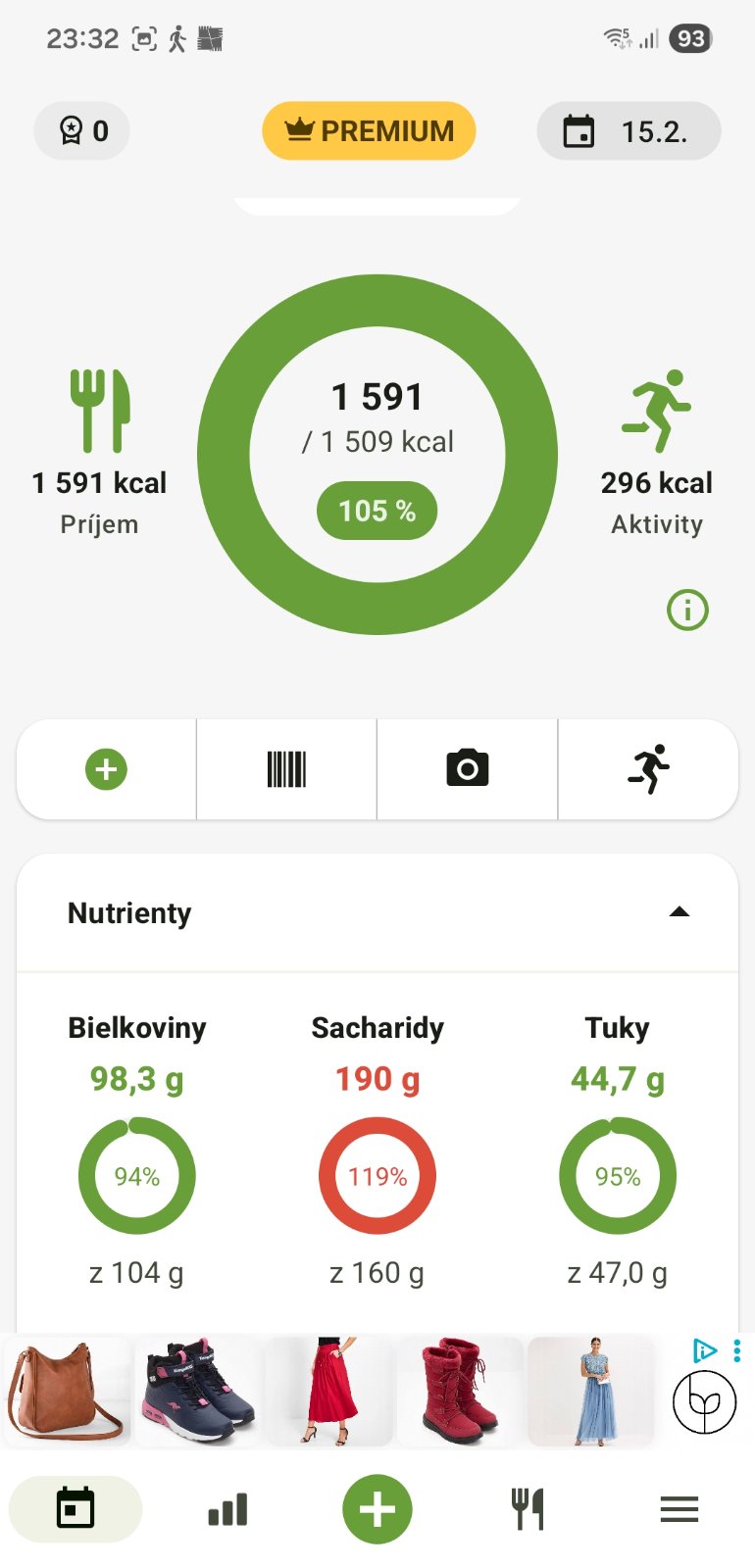Open the calorie info icon
The width and height of the screenshot is (755, 1568).
coord(687,610)
